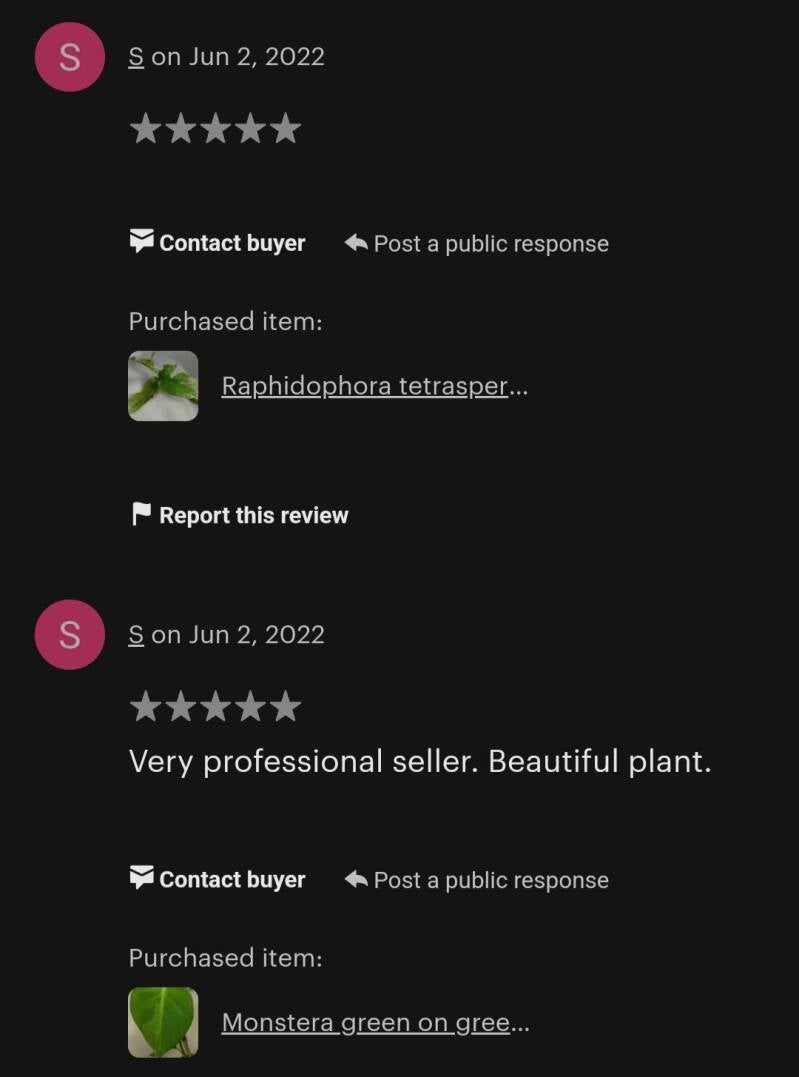The height and width of the screenshot is (1077, 799).
Task: Open the Monstera green on green item link
Action: point(366,1023)
